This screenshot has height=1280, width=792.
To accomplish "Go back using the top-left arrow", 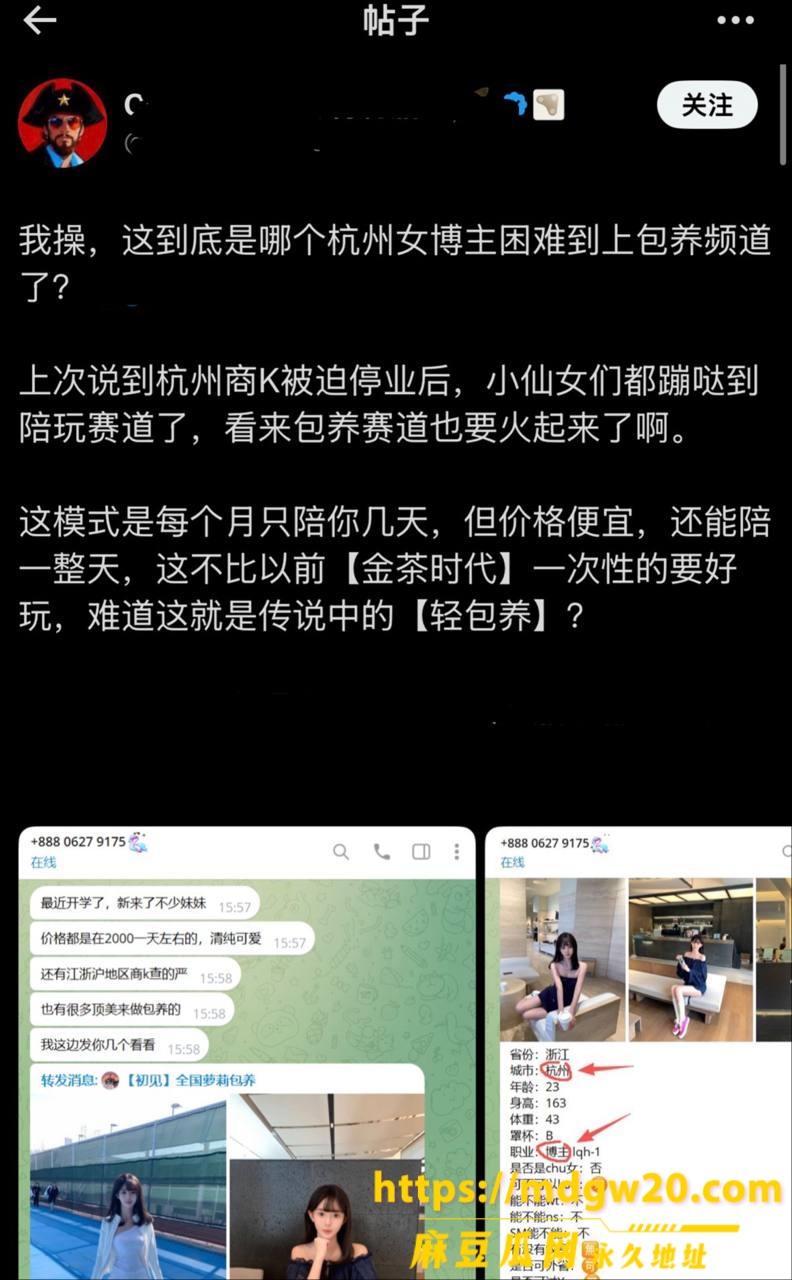I will (40, 21).
